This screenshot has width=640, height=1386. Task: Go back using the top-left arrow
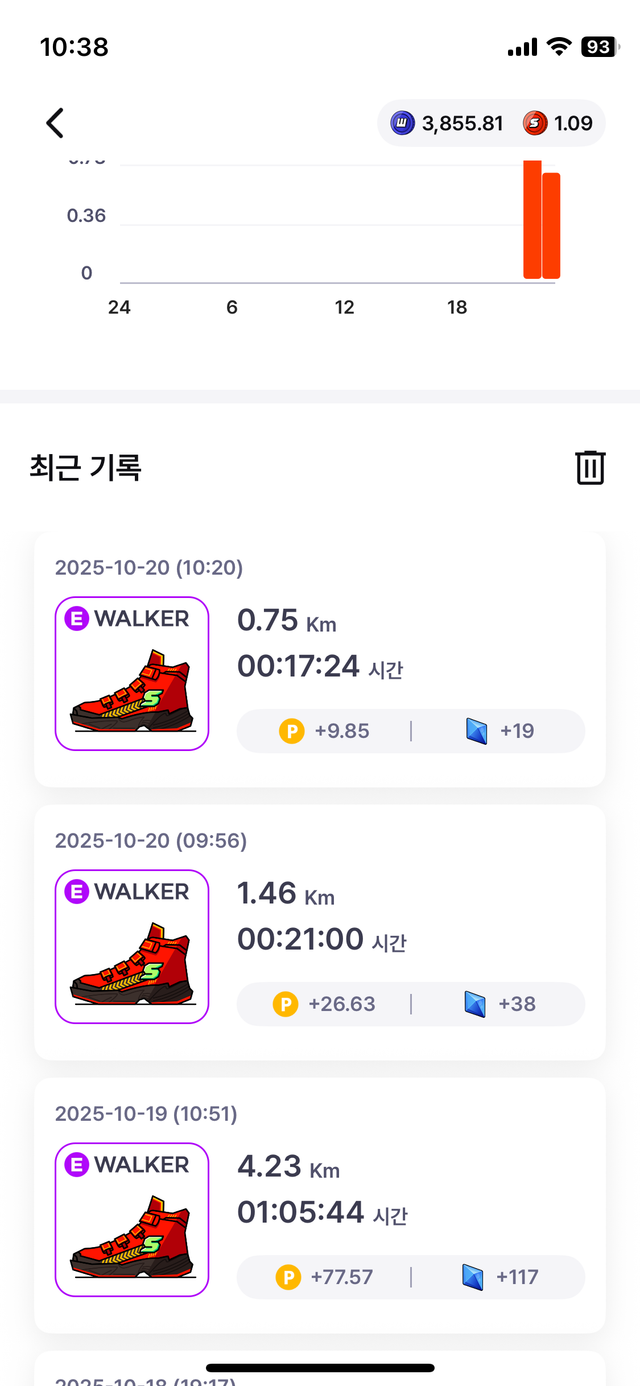(55, 123)
